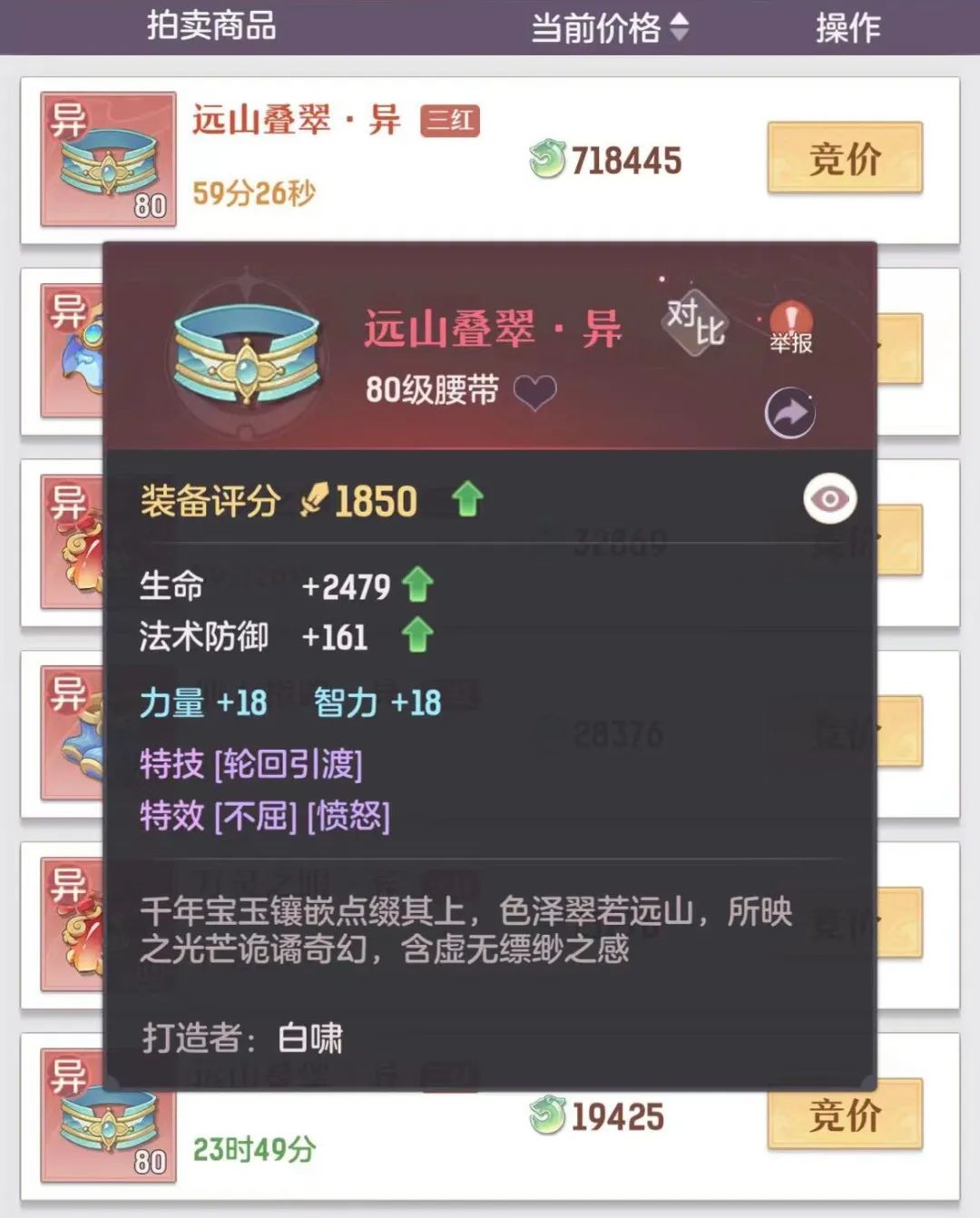Open the first 远山叠翠·异 item thumbnail

point(108,159)
